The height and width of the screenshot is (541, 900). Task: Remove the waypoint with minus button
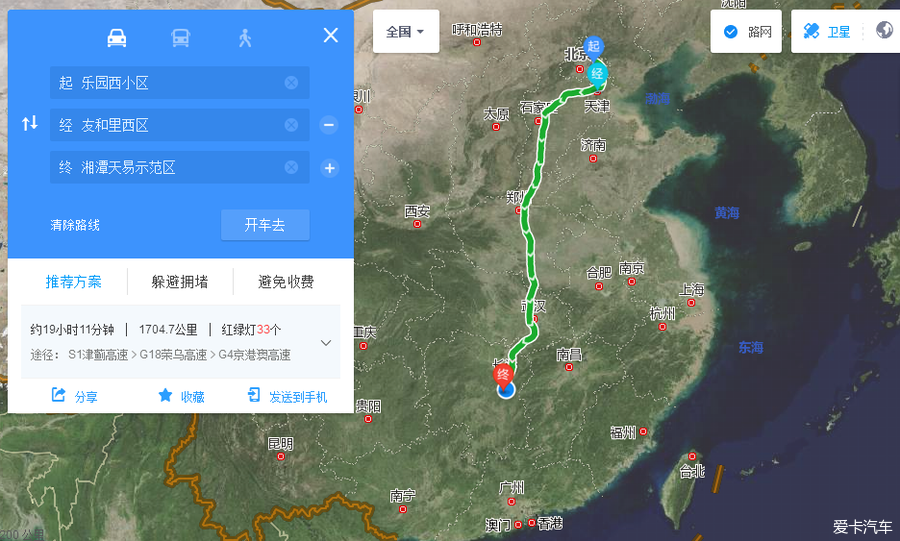tap(329, 125)
